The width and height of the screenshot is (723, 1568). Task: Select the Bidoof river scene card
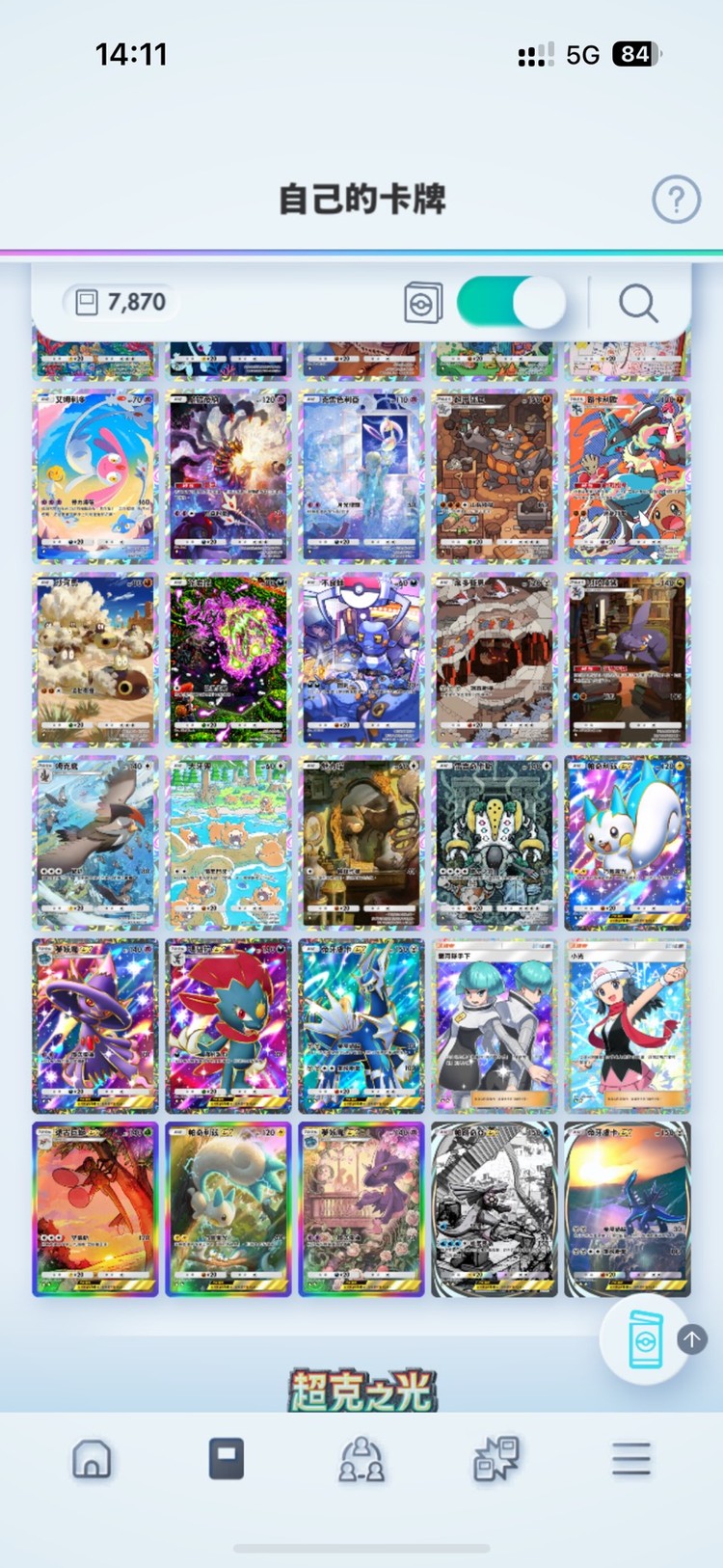coord(228,843)
